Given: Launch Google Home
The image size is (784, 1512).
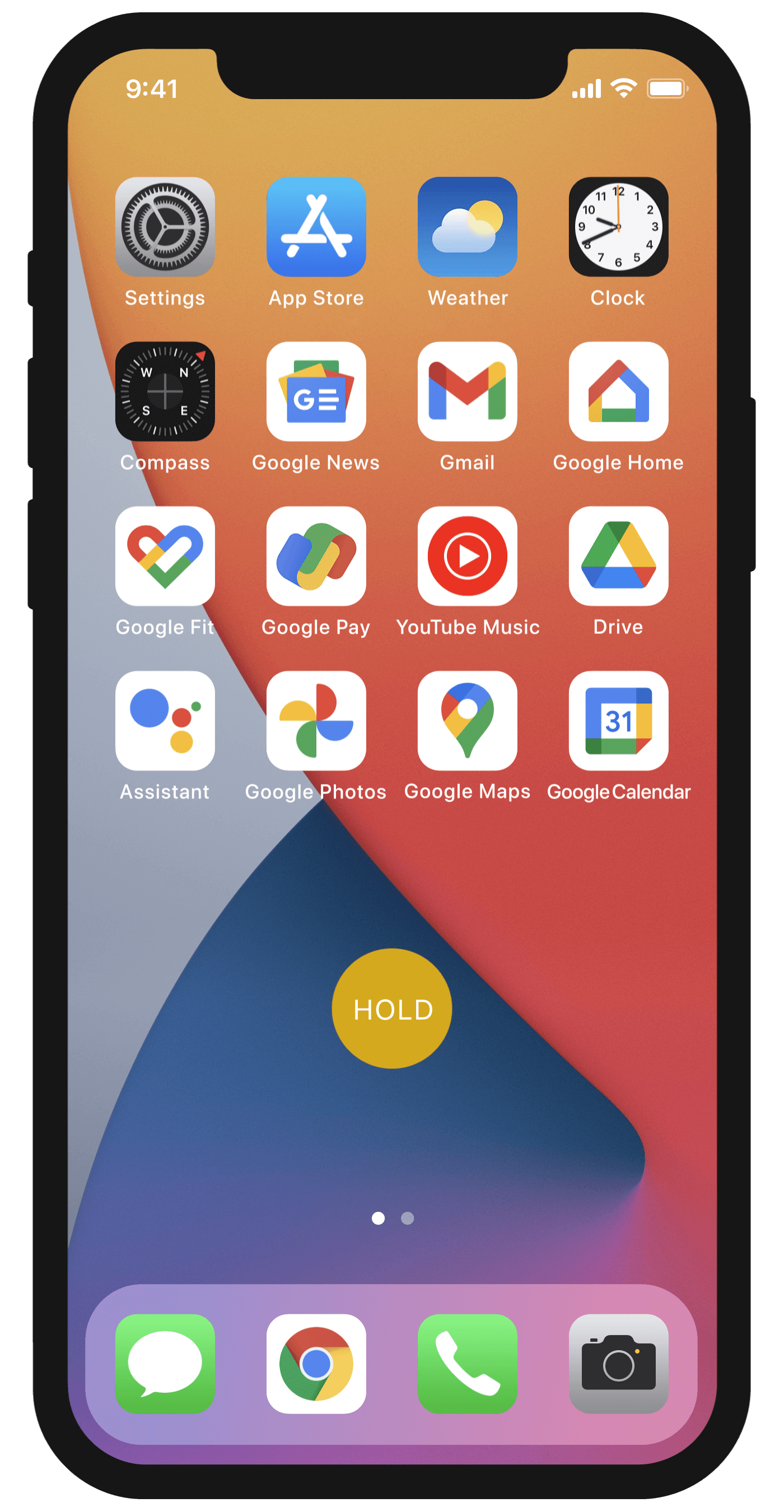Looking at the screenshot, I should (x=618, y=391).
